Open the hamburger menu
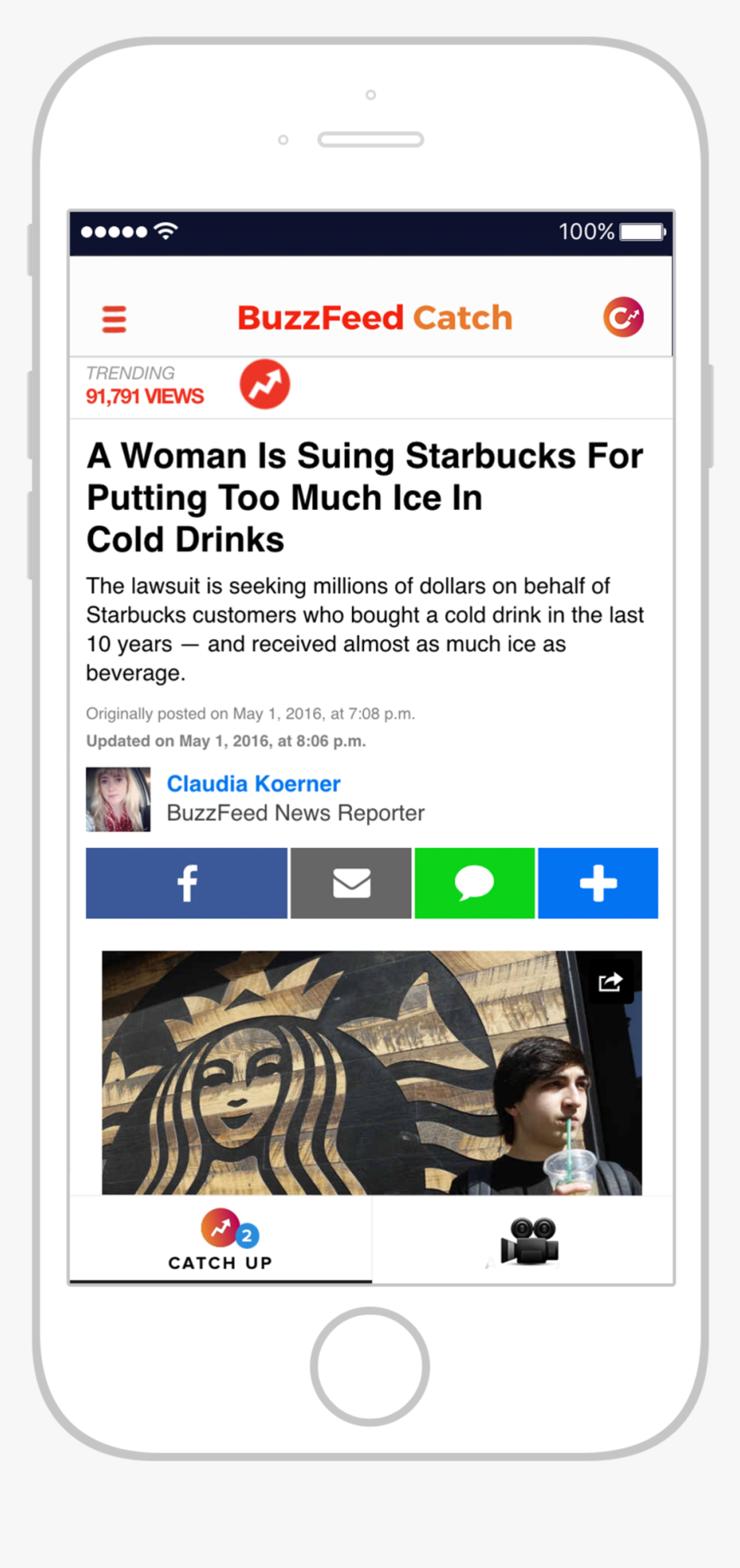The image size is (740, 1568). point(114,319)
